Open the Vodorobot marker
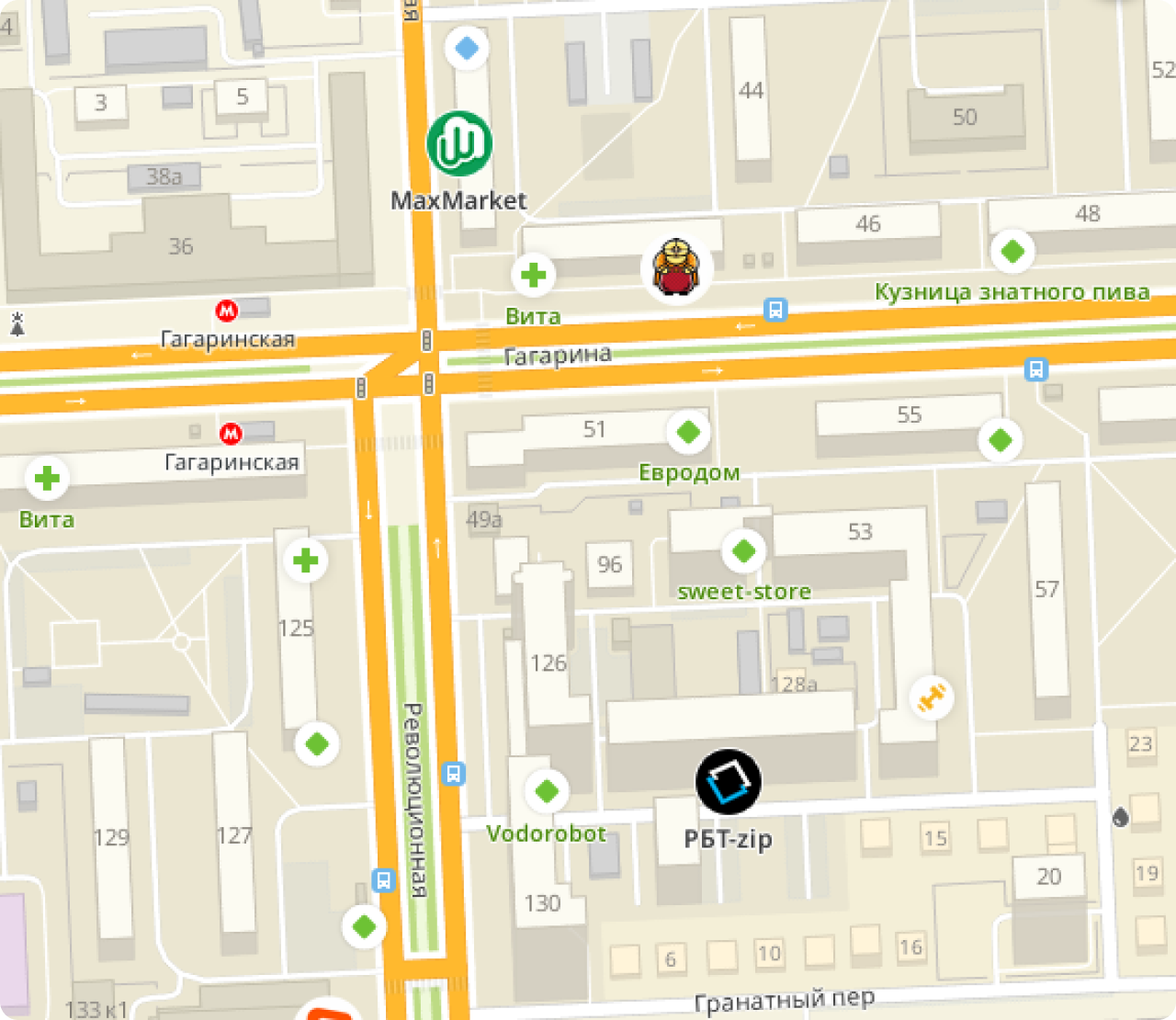 point(547,790)
